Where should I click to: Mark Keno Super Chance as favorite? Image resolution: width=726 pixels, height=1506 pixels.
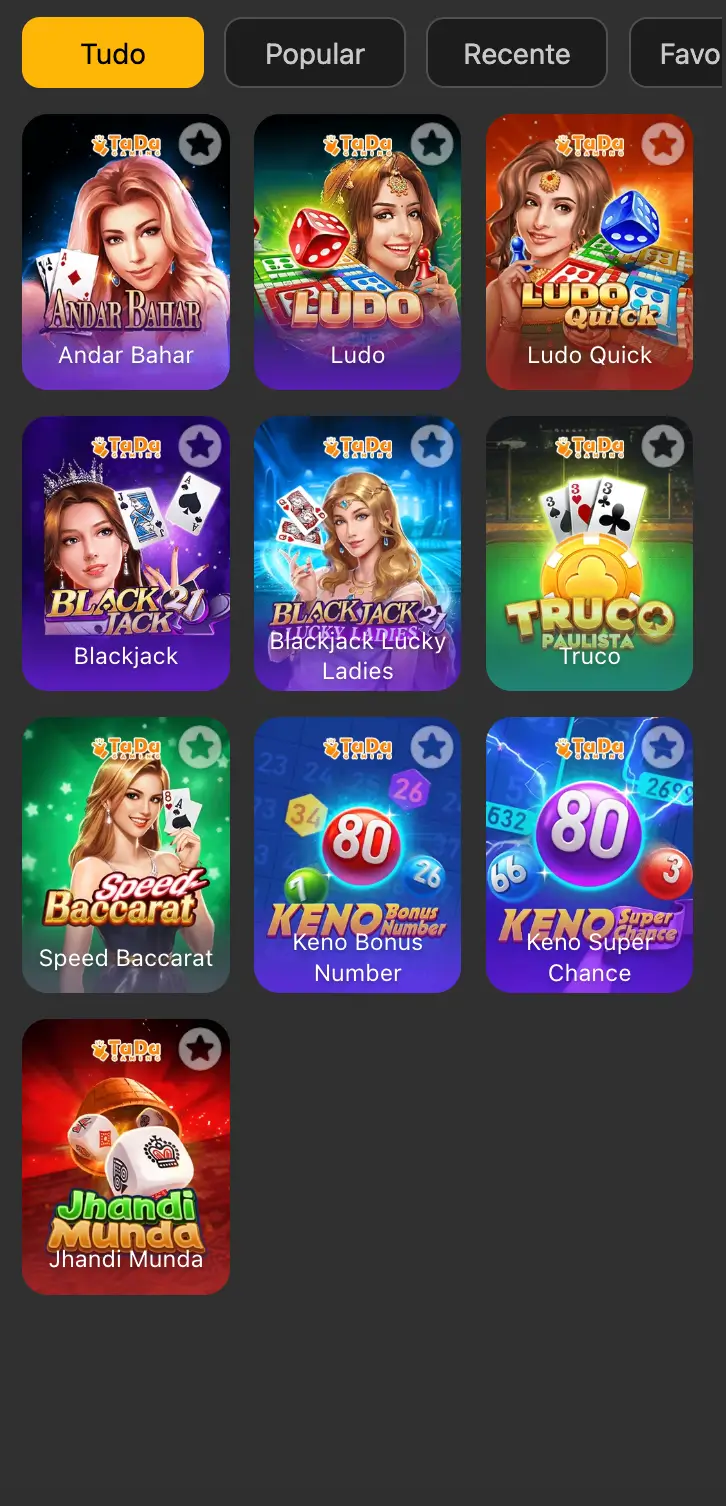pyautogui.click(x=663, y=747)
